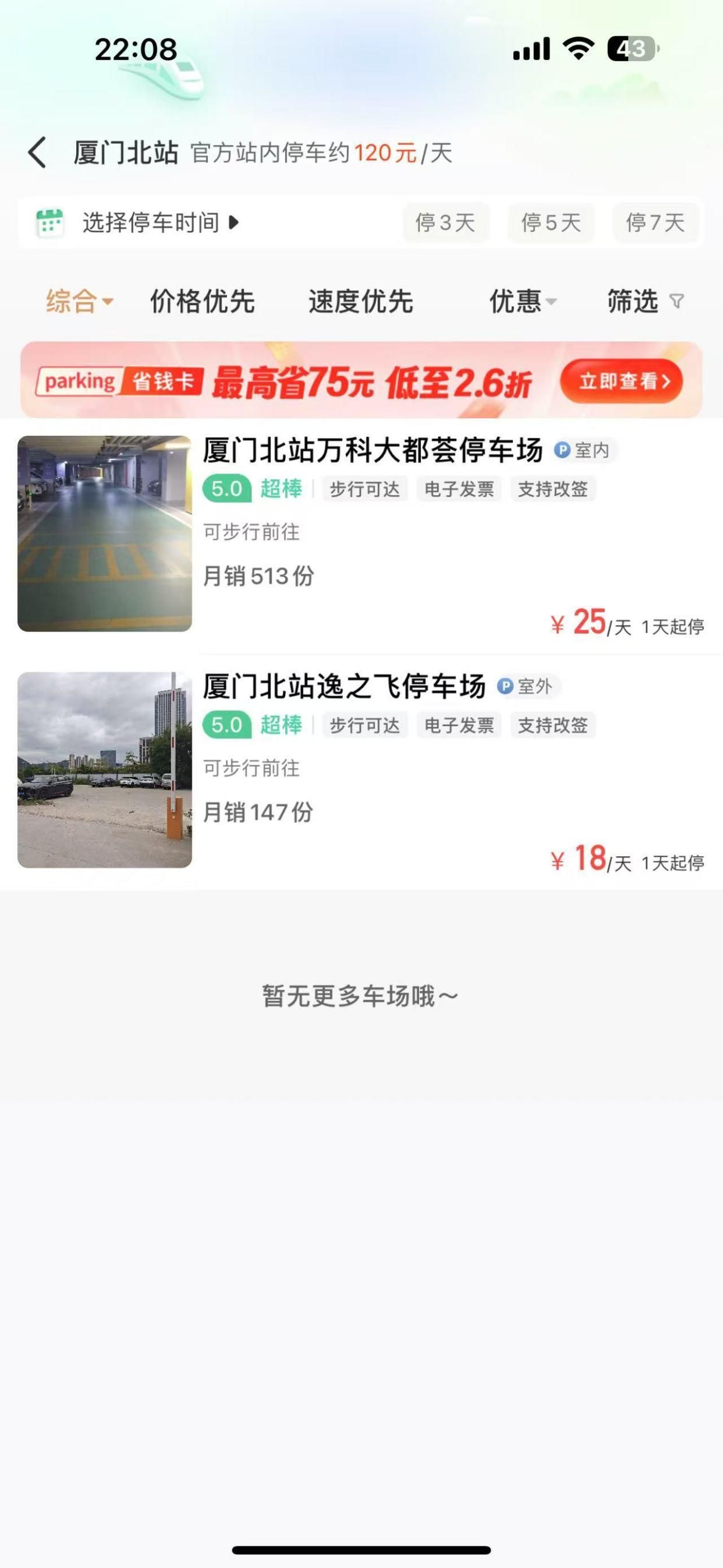The height and width of the screenshot is (1568, 723).
Task: Tap 立即查看 on the 省钱卡 banner
Action: point(621,382)
